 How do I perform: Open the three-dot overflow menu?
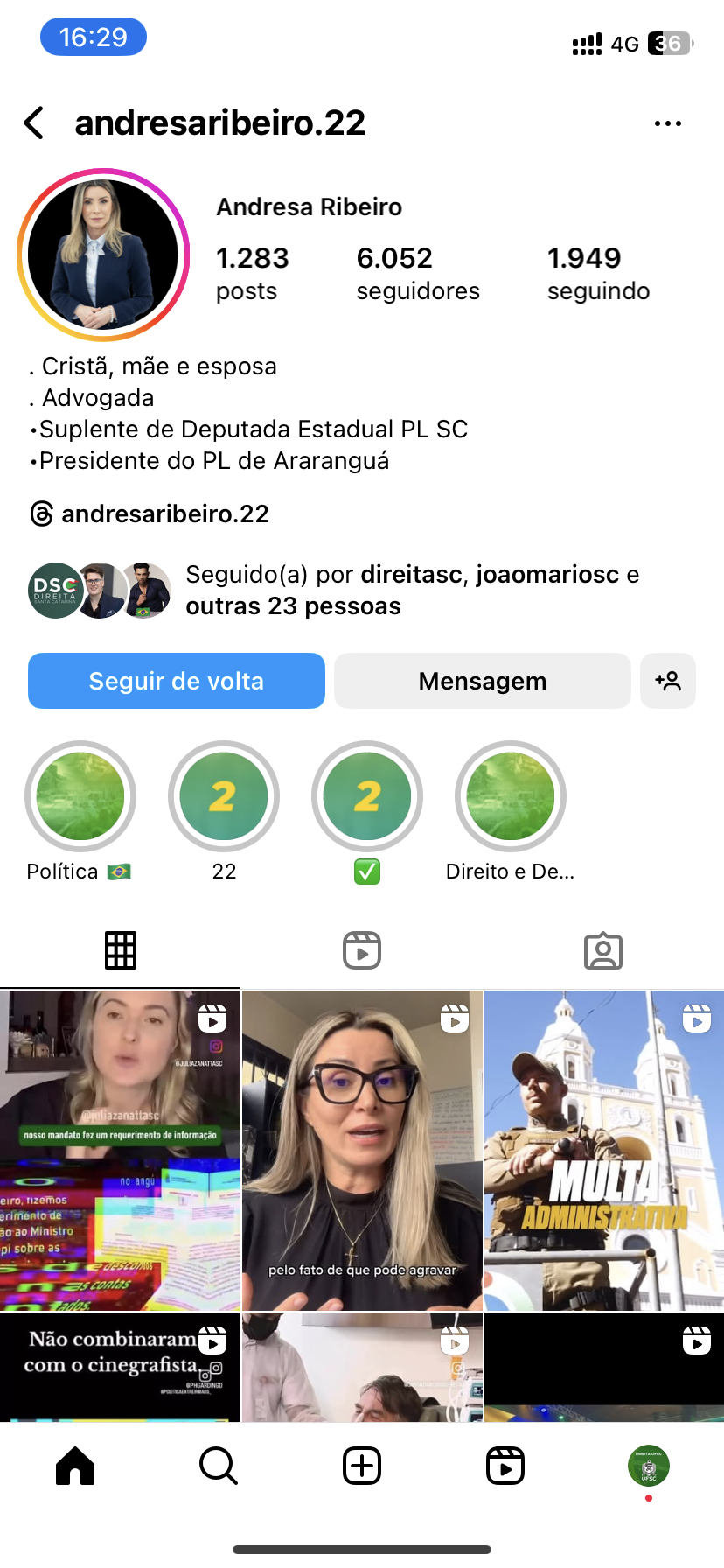[667, 123]
